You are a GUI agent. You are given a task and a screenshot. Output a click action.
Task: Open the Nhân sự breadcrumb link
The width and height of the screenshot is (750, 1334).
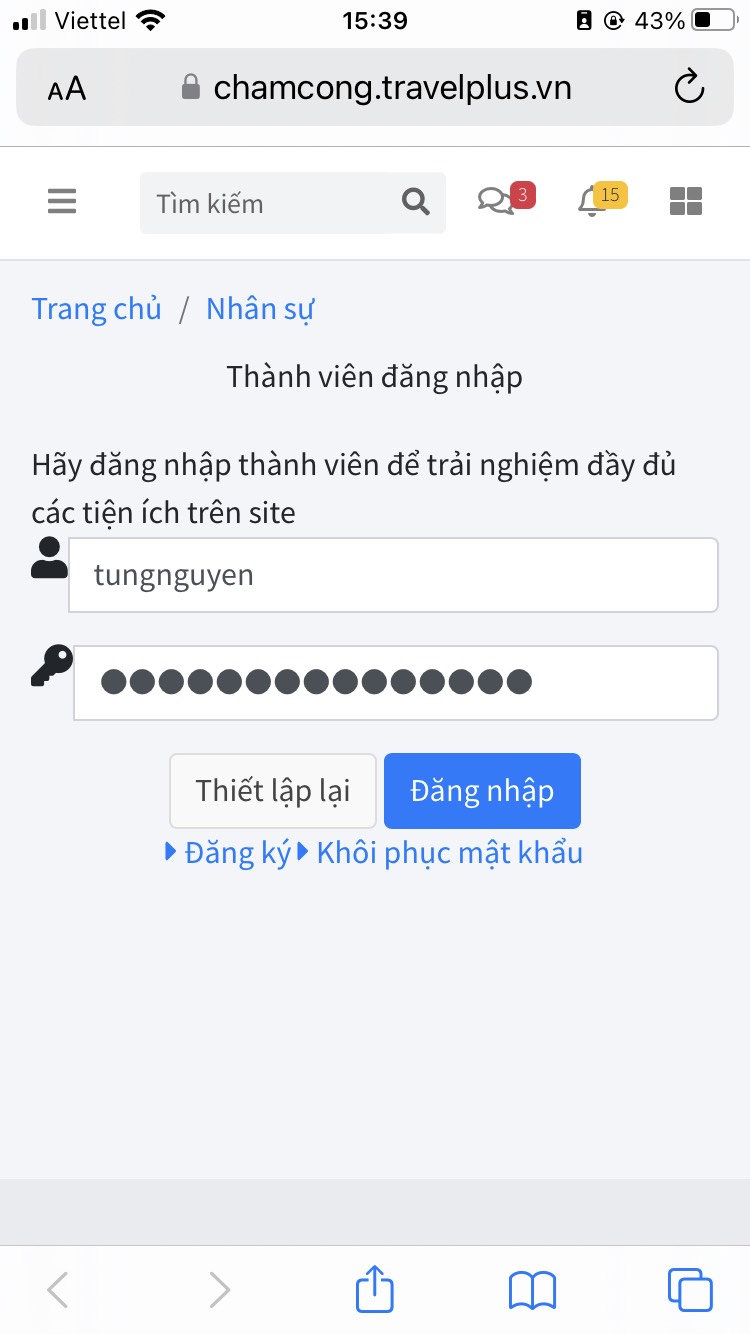(260, 309)
